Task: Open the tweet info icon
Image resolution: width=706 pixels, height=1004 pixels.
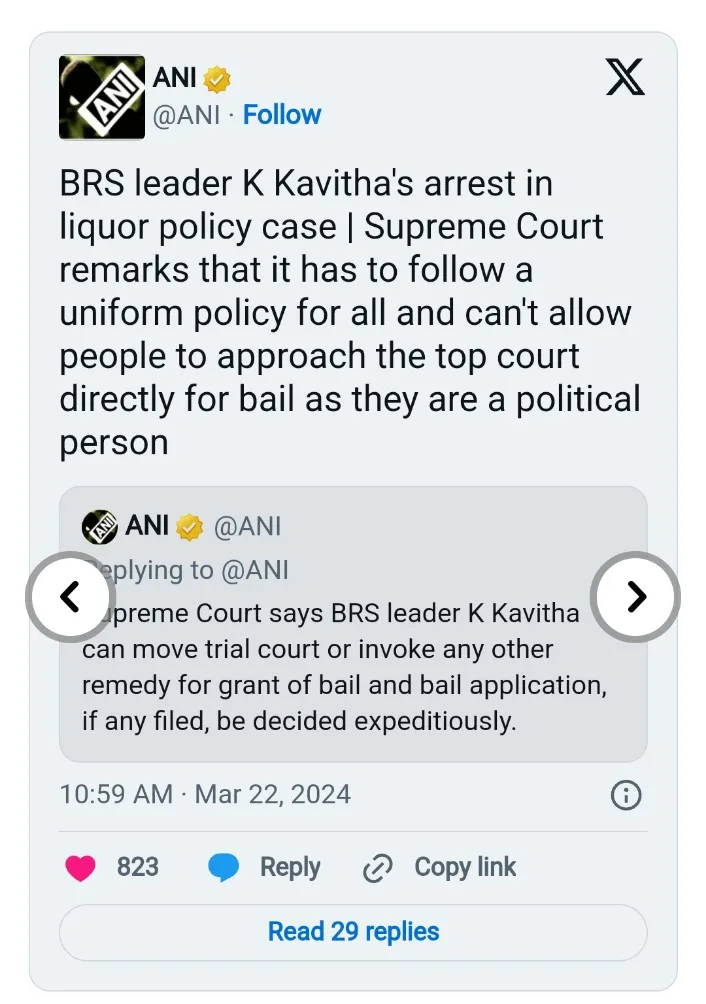Action: (x=625, y=795)
